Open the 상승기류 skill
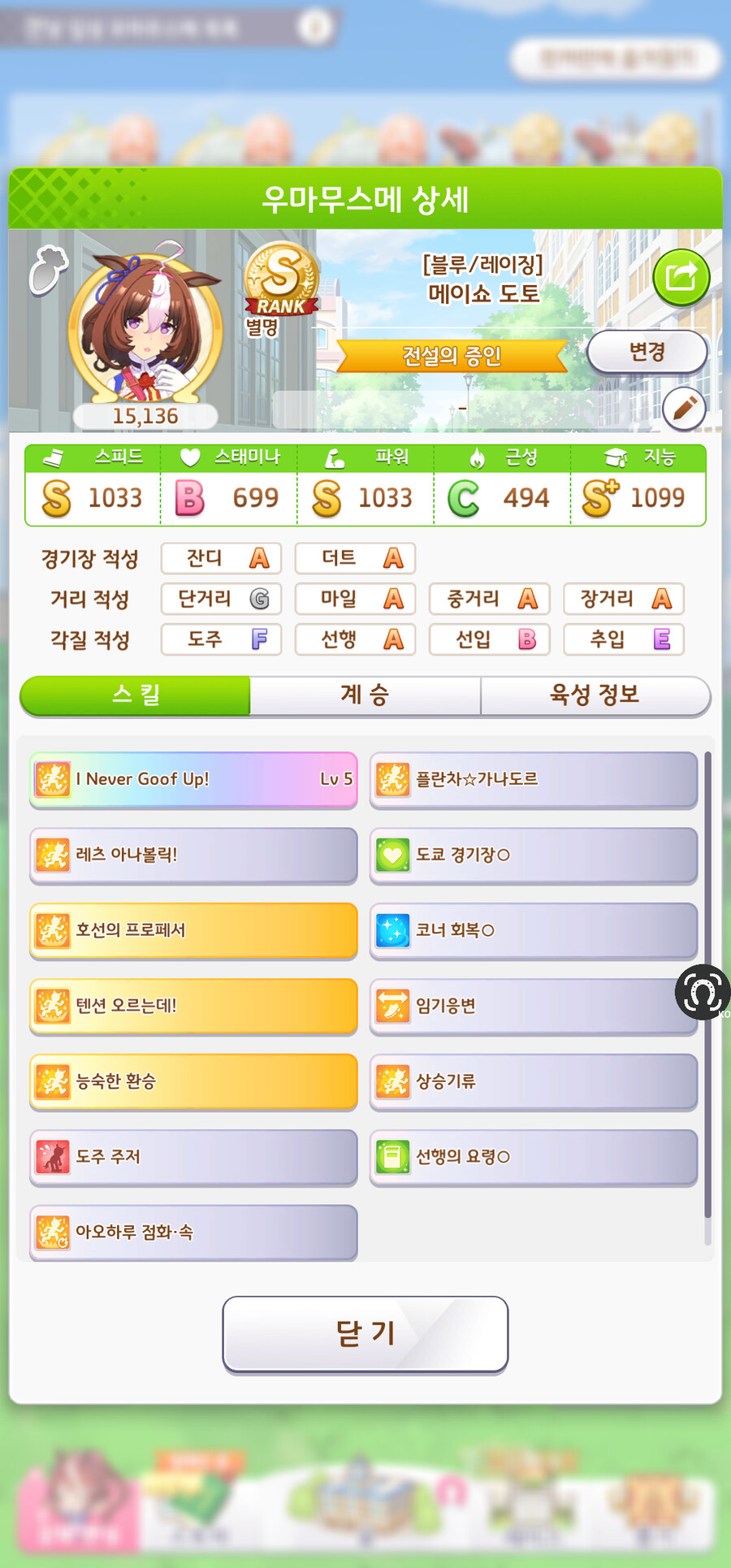 point(534,1082)
